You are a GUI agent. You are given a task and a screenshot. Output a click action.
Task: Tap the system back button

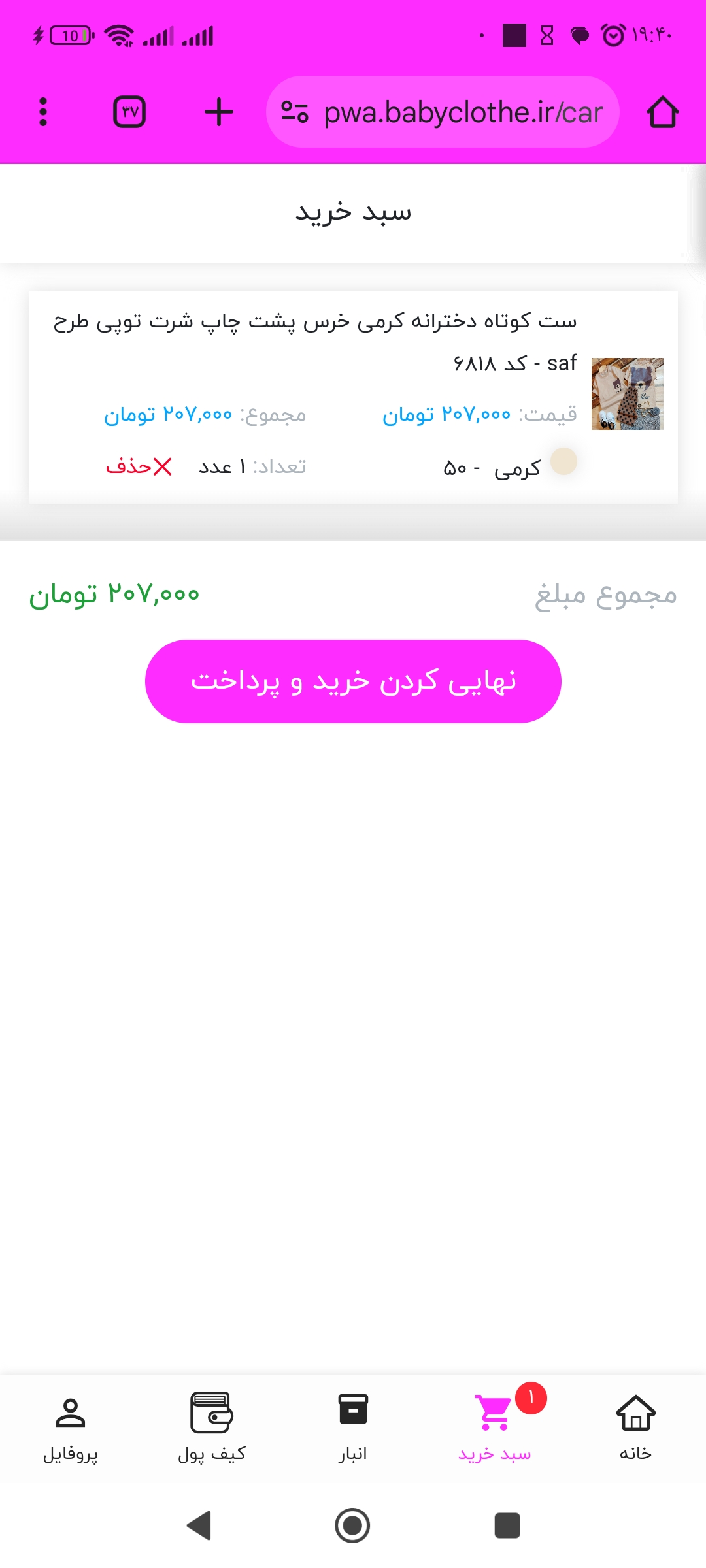click(199, 1526)
